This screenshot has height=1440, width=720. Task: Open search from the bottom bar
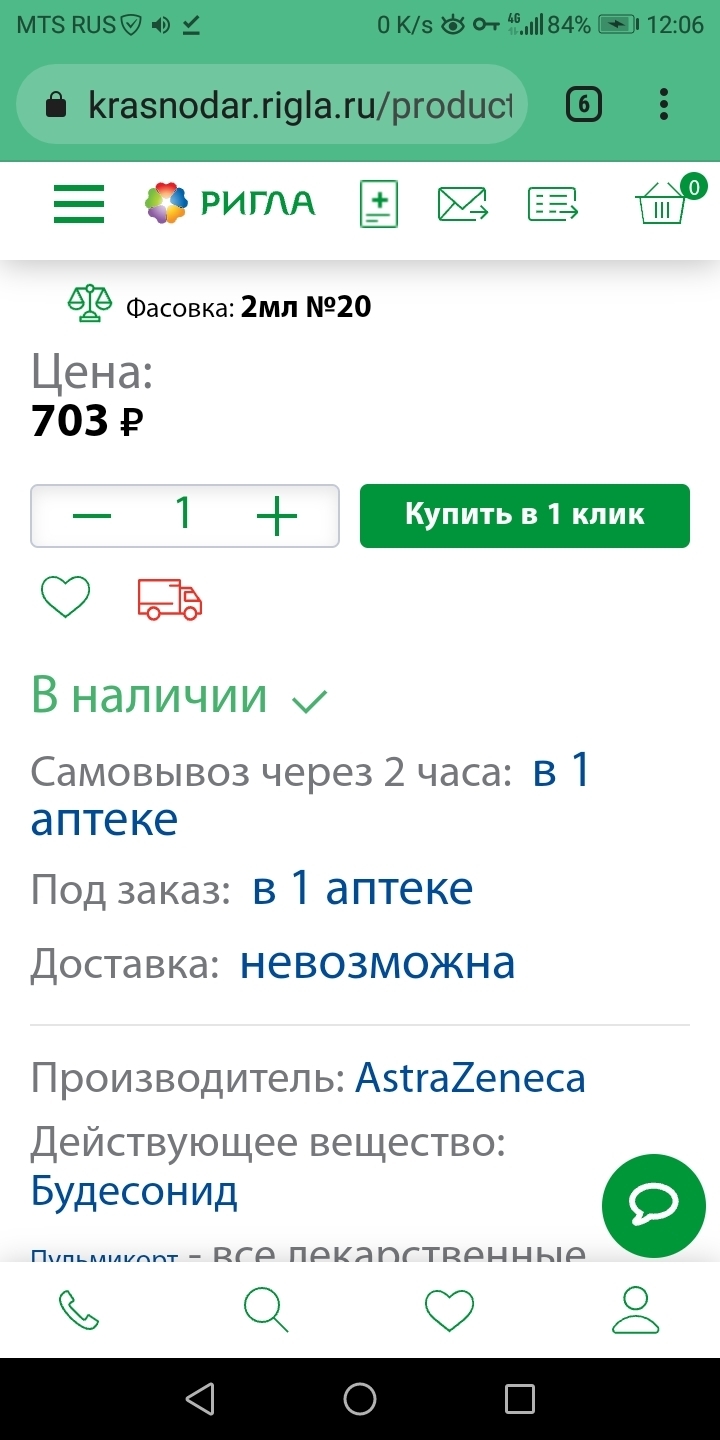pos(266,1309)
